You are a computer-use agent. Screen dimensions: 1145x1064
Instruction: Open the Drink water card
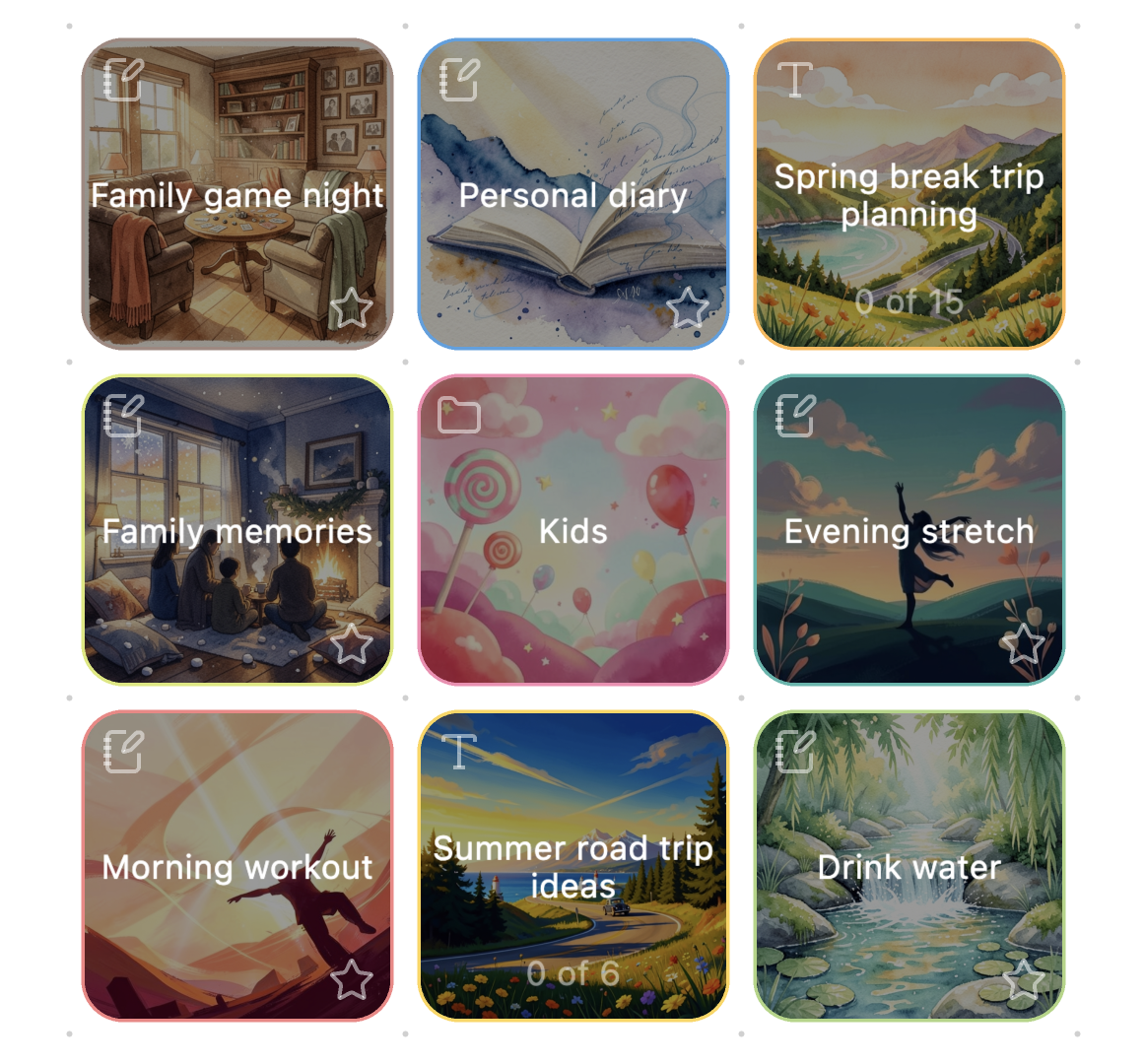coord(909,867)
